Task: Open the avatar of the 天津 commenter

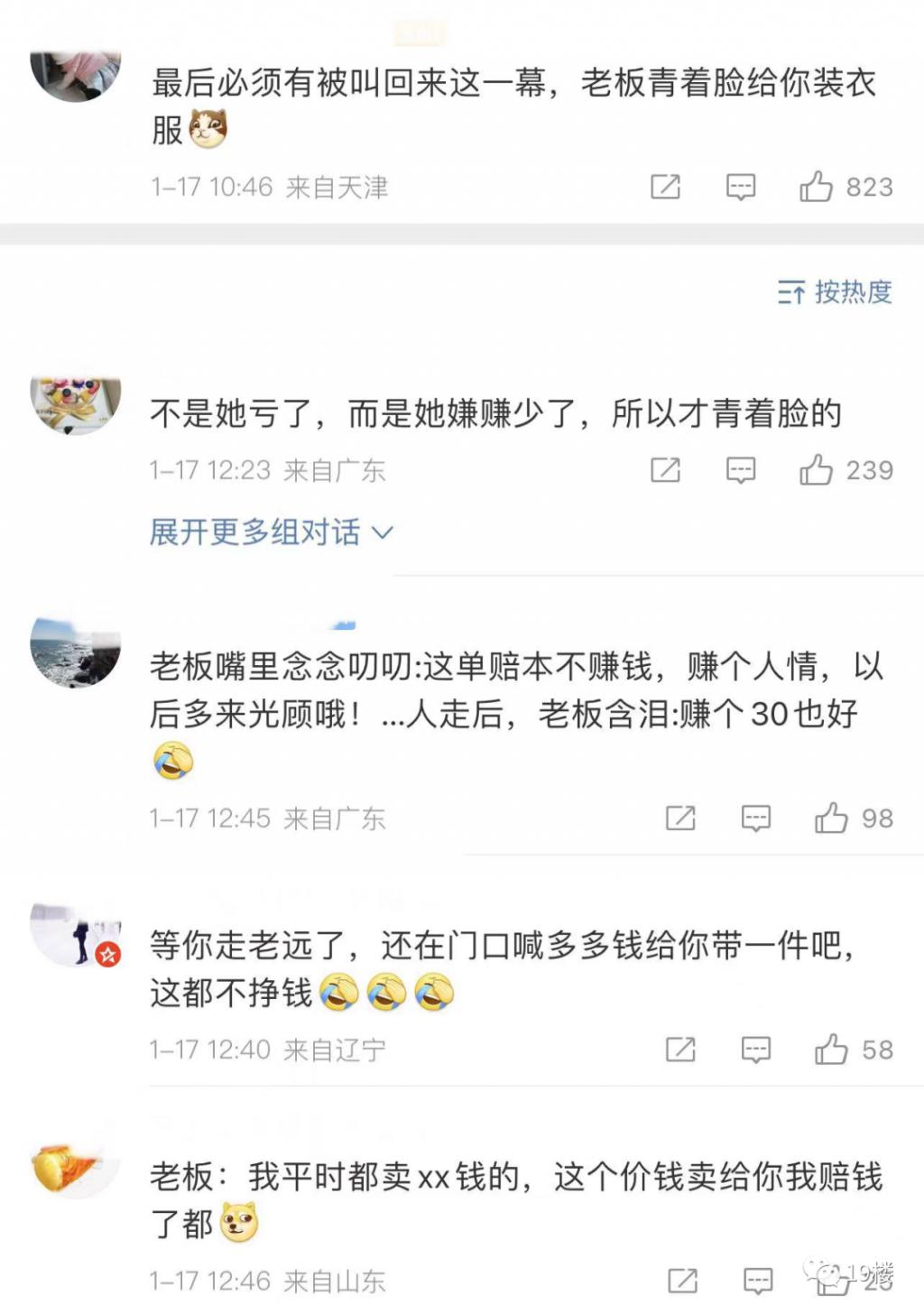Action: coord(76,72)
